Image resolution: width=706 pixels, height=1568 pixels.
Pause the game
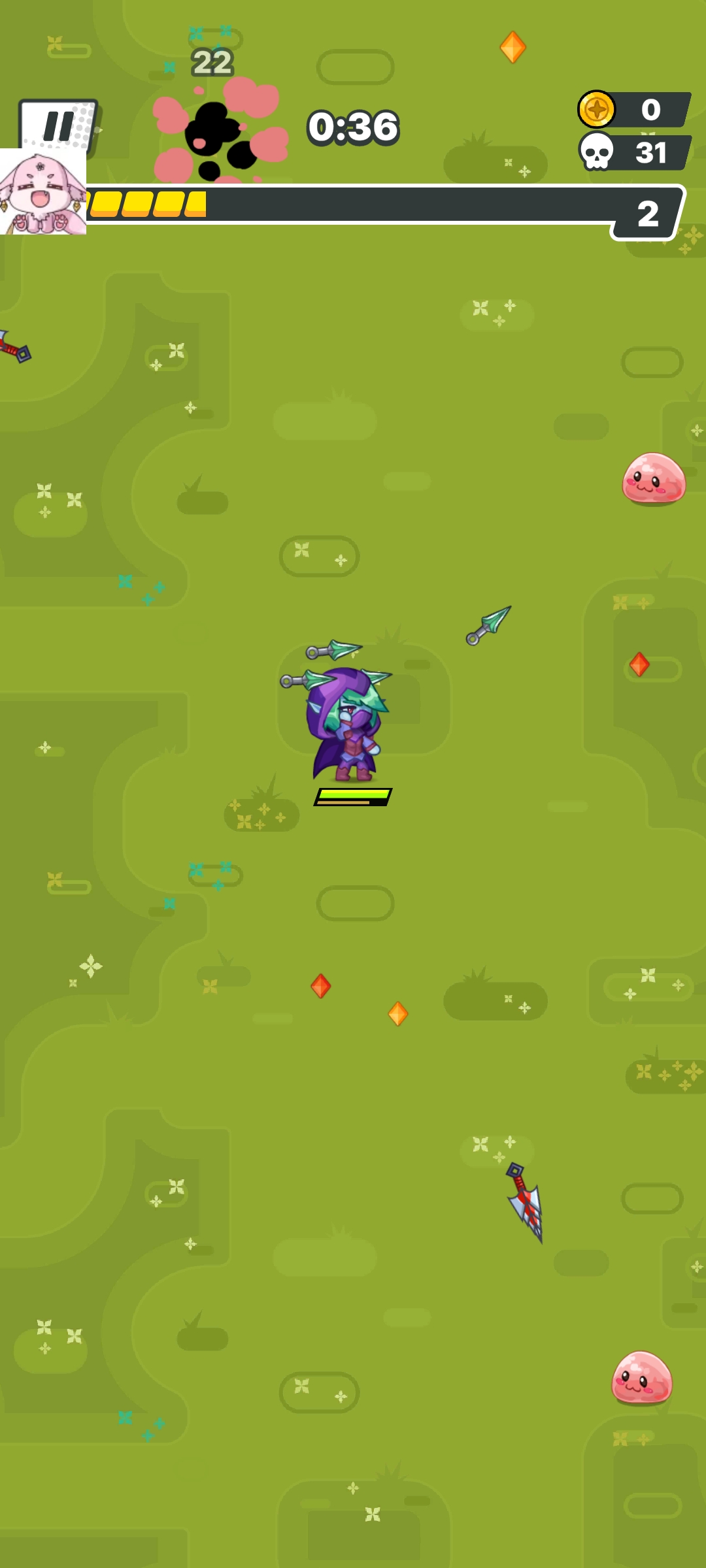click(x=58, y=125)
